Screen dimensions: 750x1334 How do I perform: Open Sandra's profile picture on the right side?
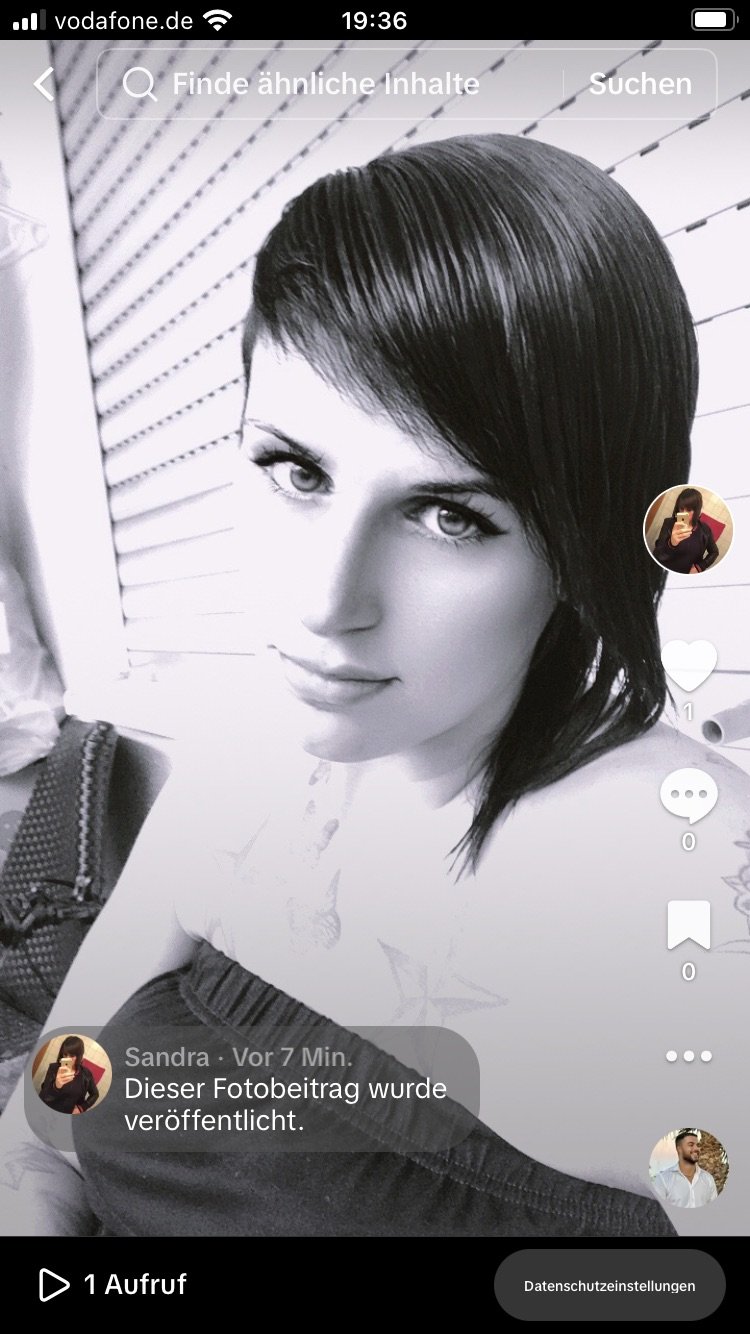[688, 530]
